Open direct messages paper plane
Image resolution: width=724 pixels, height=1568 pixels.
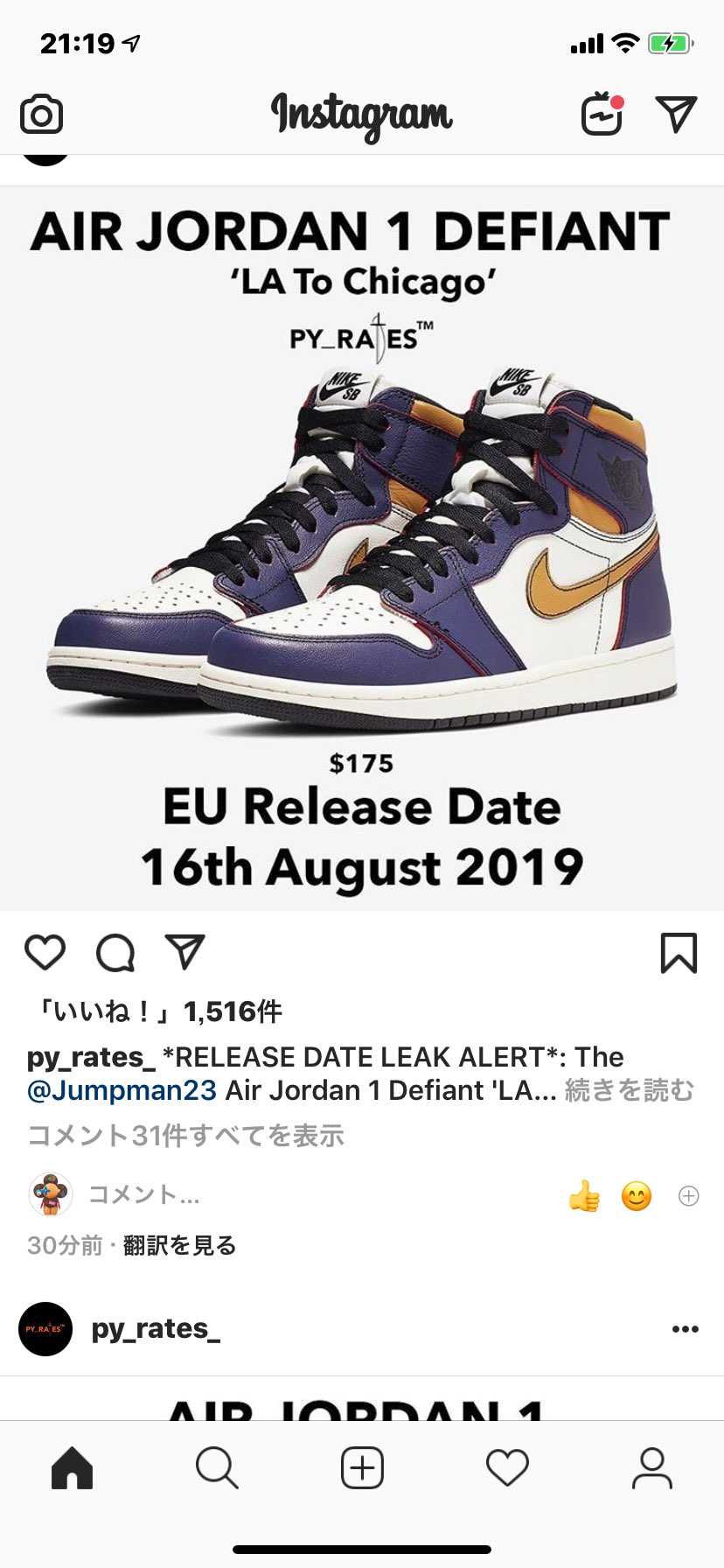click(x=676, y=115)
